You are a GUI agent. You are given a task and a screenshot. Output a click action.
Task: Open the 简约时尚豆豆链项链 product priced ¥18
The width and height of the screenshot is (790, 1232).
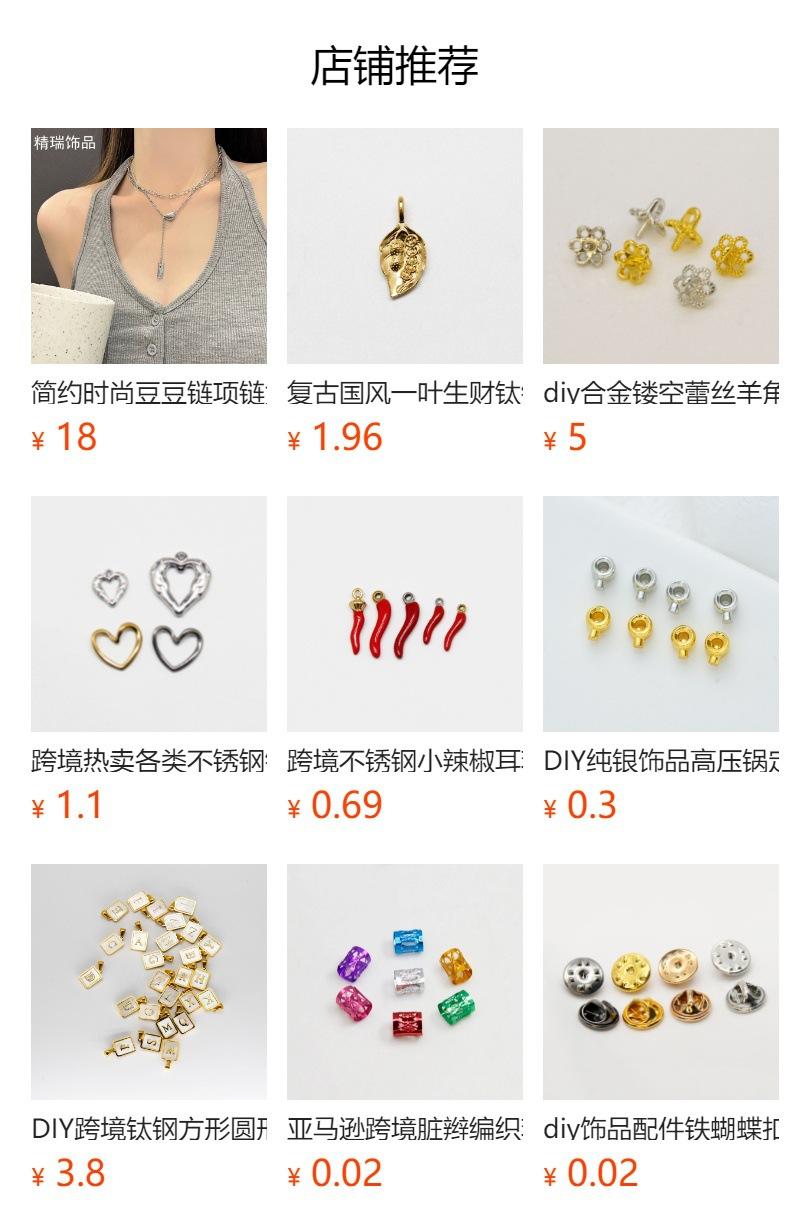click(x=149, y=292)
